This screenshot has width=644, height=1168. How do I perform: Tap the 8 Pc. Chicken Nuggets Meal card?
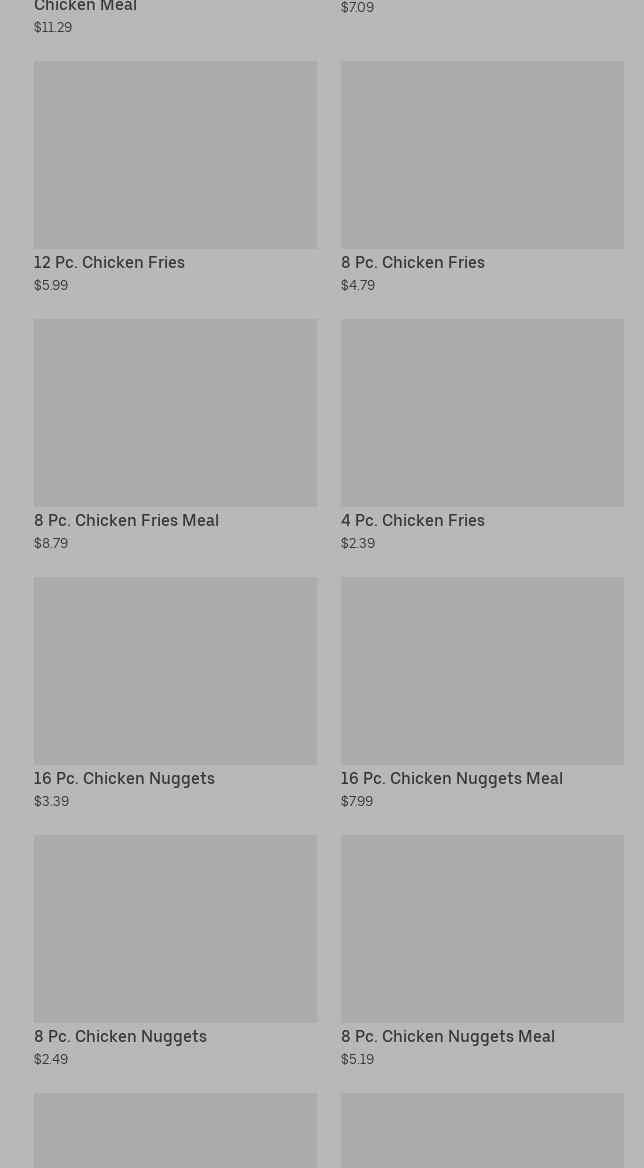[482, 951]
